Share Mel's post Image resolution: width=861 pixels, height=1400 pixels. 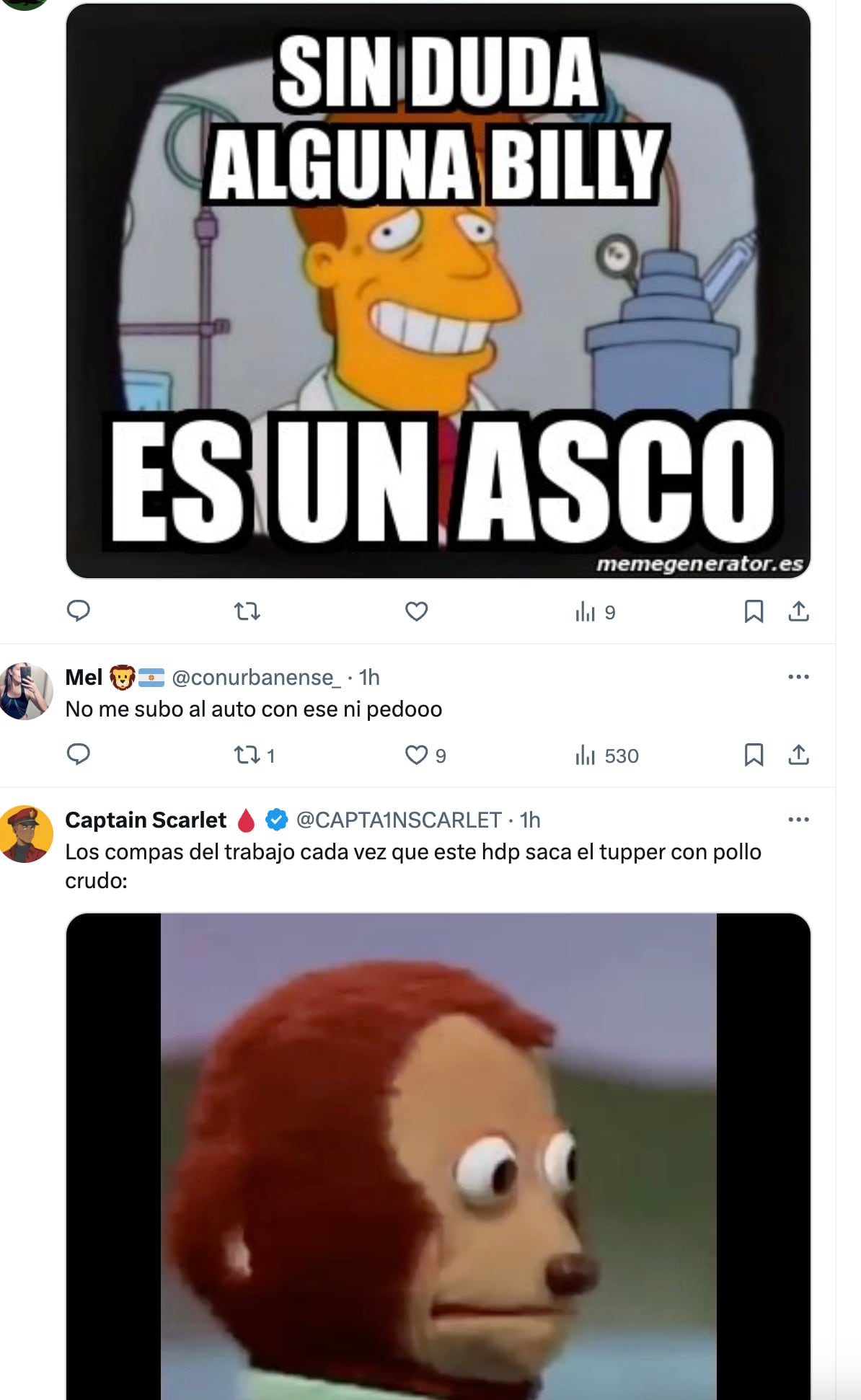point(798,756)
